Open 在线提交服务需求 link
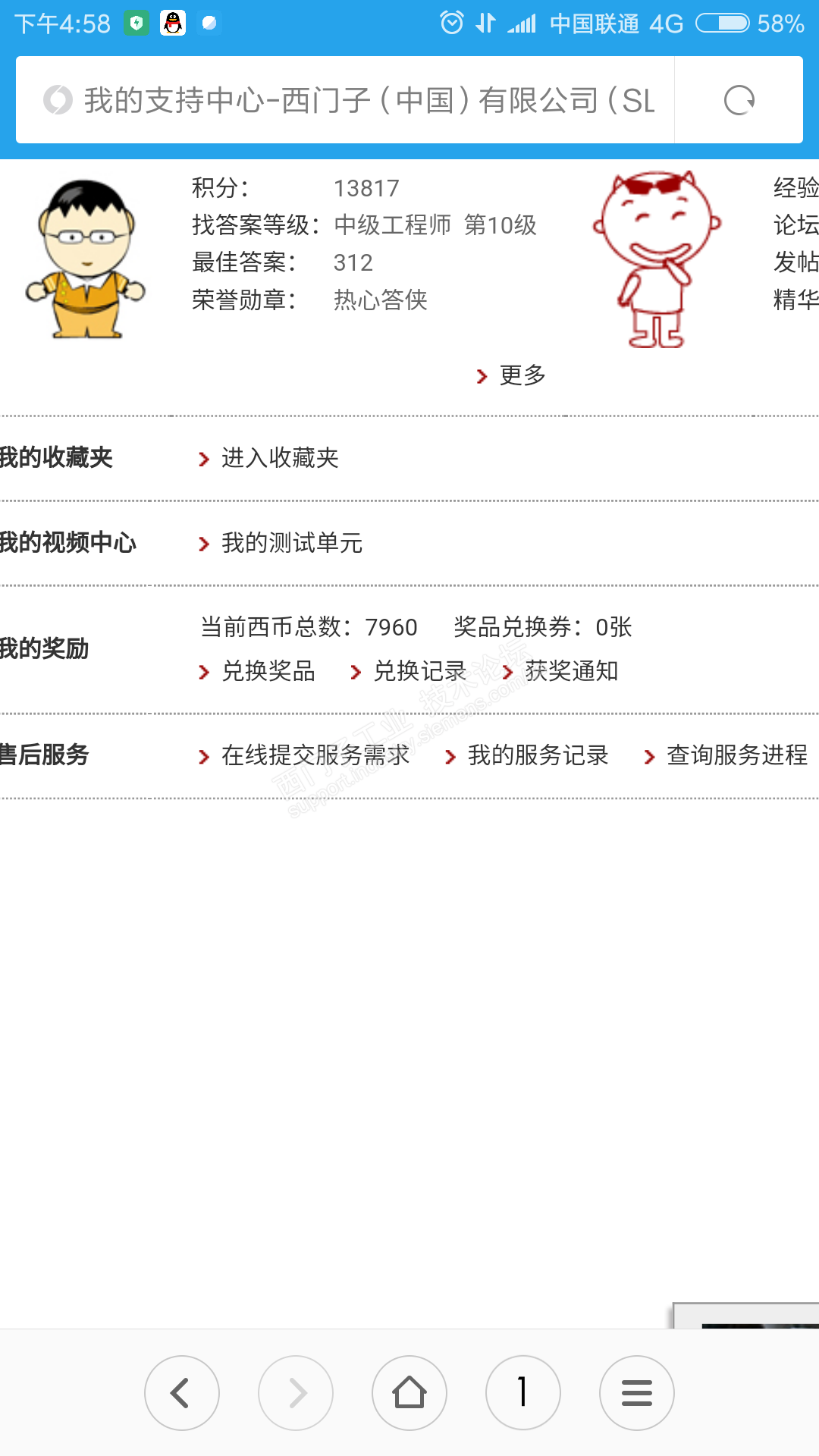The height and width of the screenshot is (1456, 819). 314,755
